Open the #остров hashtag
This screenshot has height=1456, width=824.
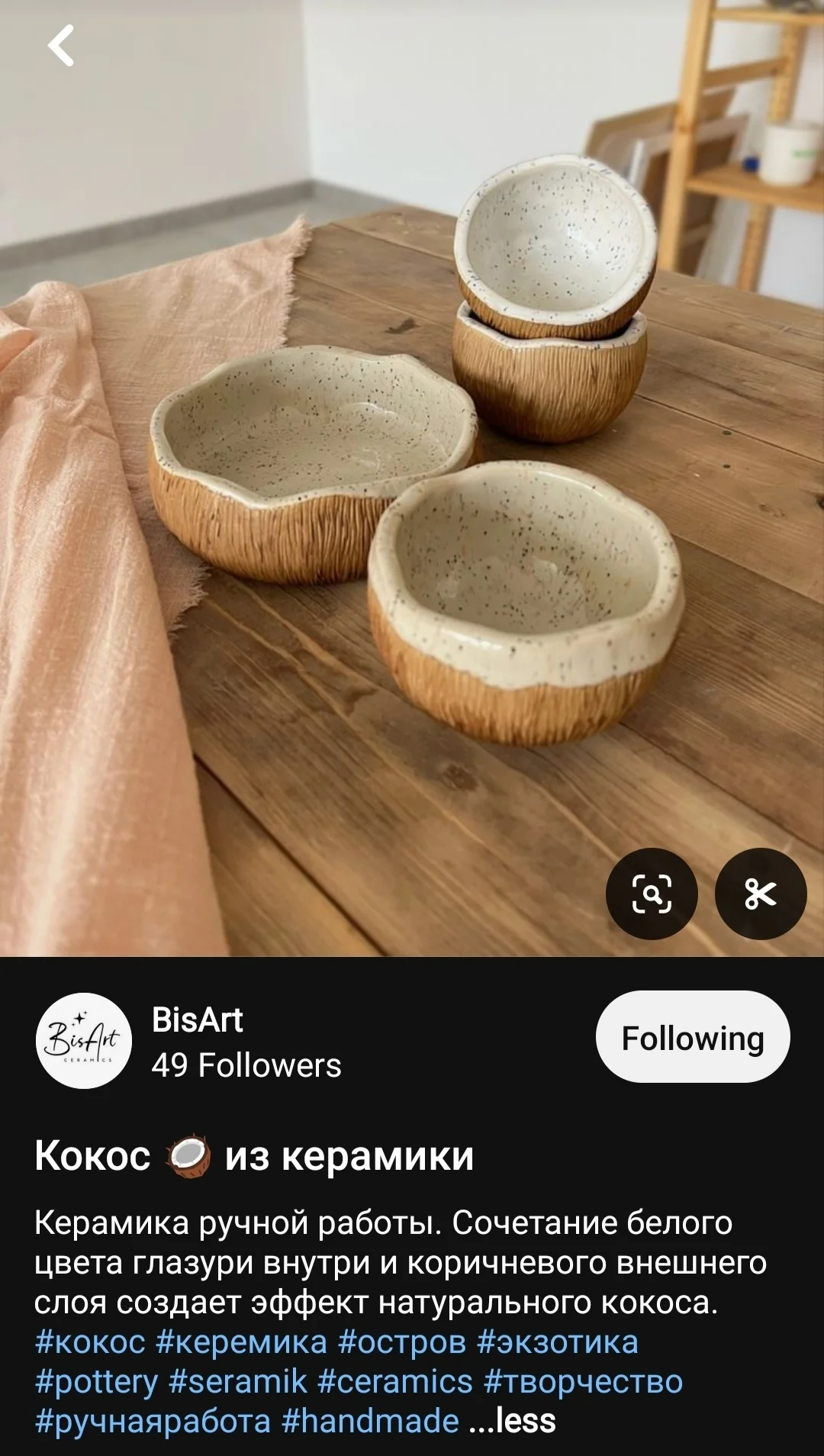coord(402,1342)
